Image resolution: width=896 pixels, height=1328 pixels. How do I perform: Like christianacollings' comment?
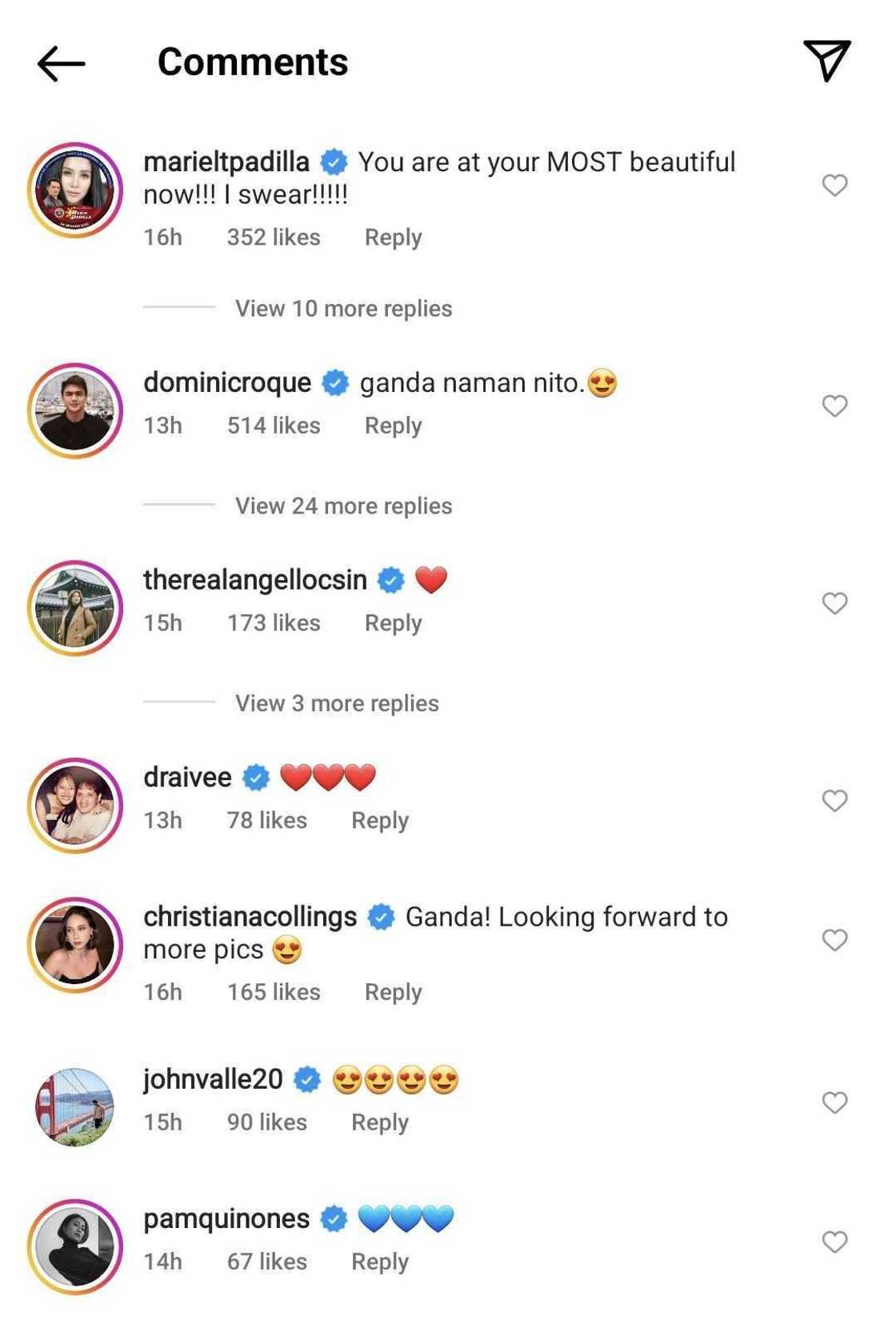point(834,940)
